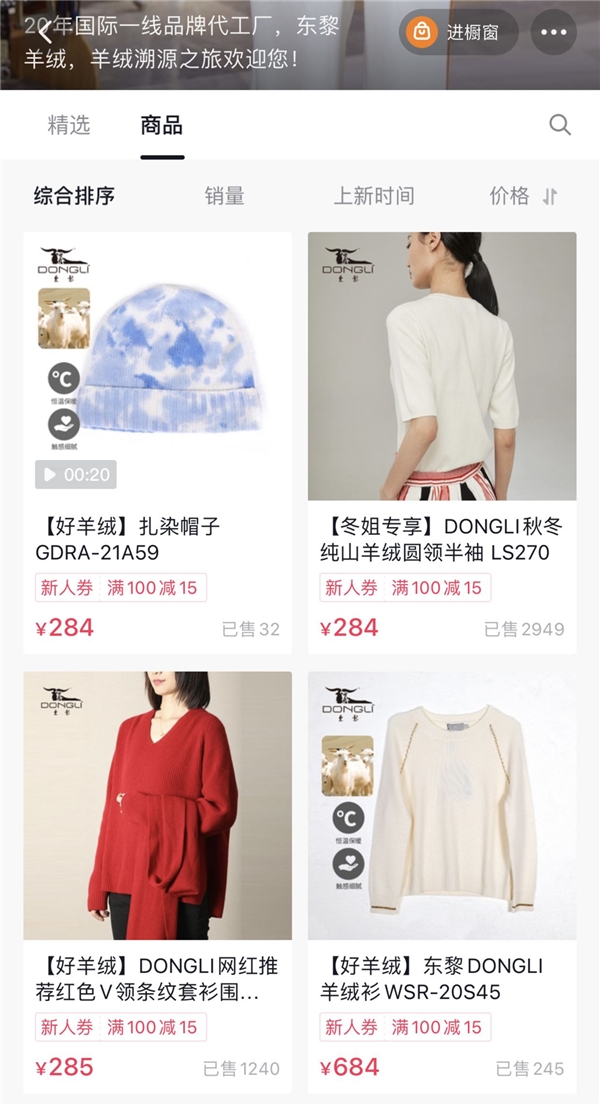Open the 纯山羊绒圆领半袖 LS270 product
The height and width of the screenshot is (1105, 600).
pos(442,540)
